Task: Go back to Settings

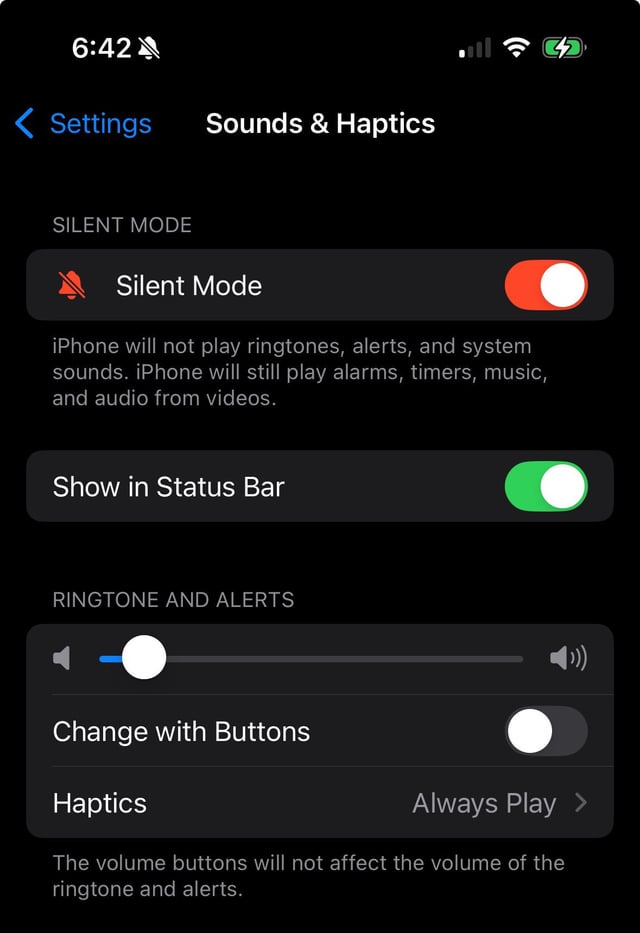Action: pyautogui.click(x=84, y=124)
